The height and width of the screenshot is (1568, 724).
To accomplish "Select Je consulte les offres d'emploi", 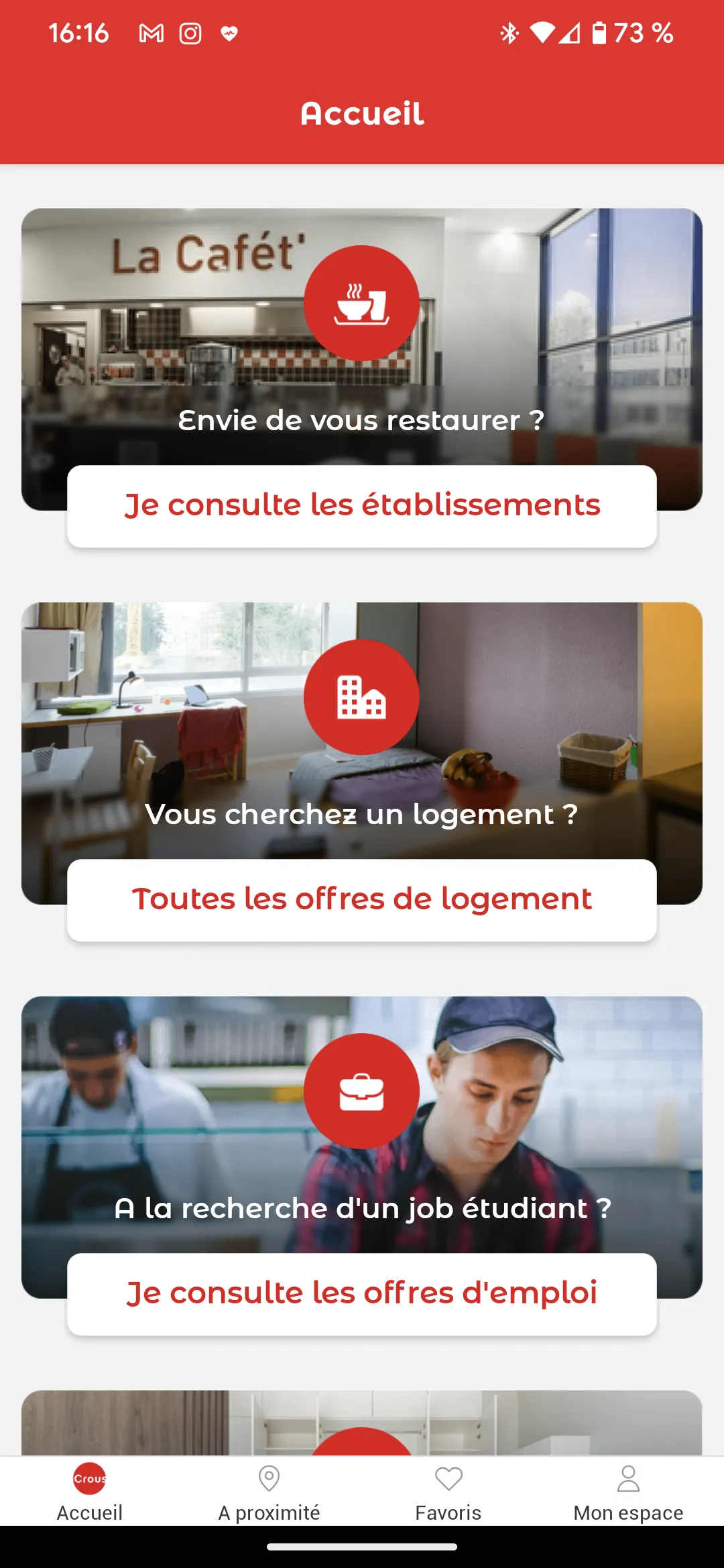I will click(x=362, y=1294).
